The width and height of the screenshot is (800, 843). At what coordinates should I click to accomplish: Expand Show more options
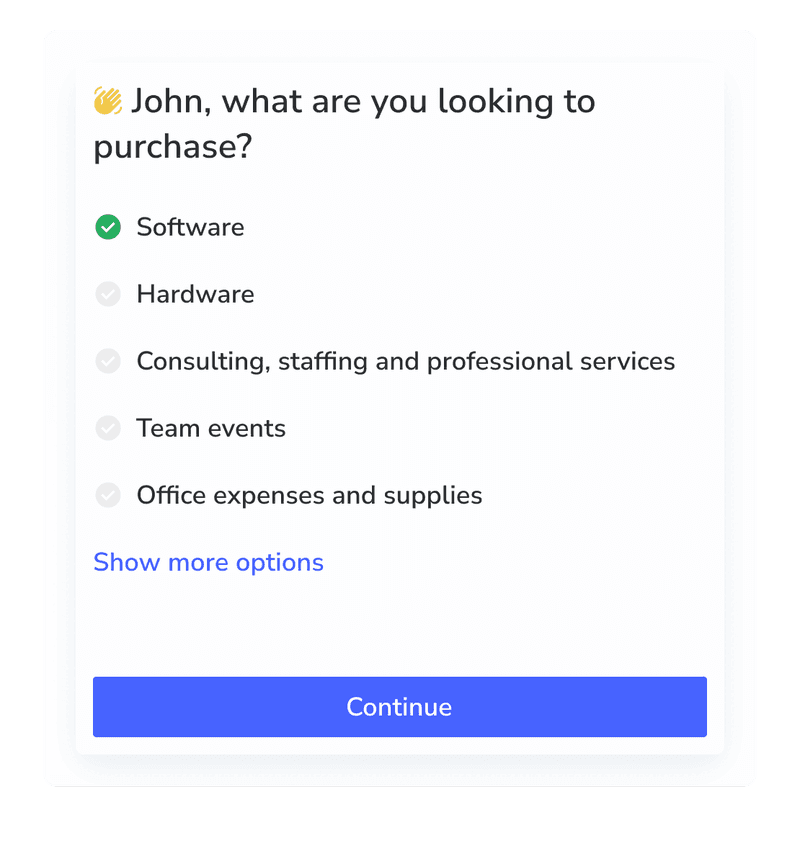pos(208,562)
